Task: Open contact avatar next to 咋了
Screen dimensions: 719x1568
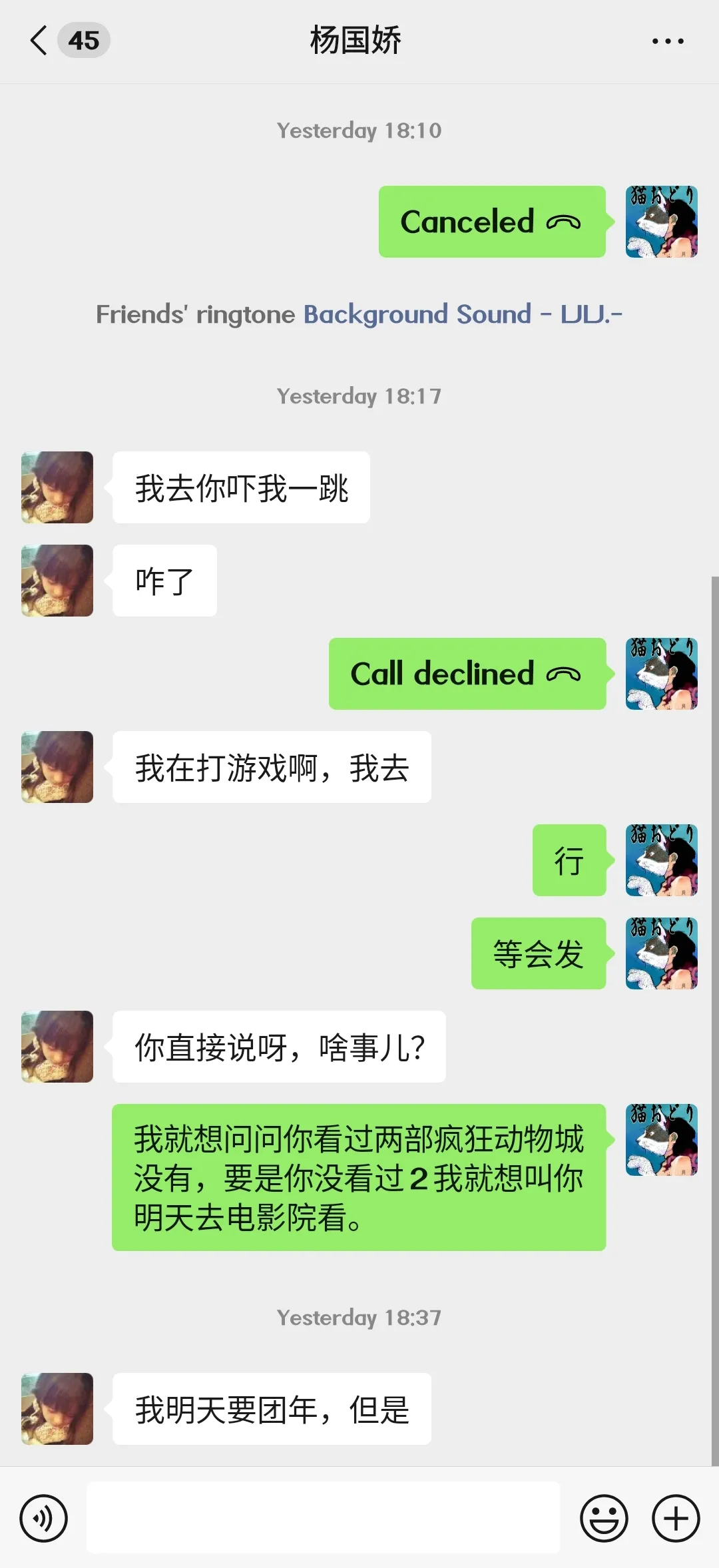Action: click(x=57, y=581)
